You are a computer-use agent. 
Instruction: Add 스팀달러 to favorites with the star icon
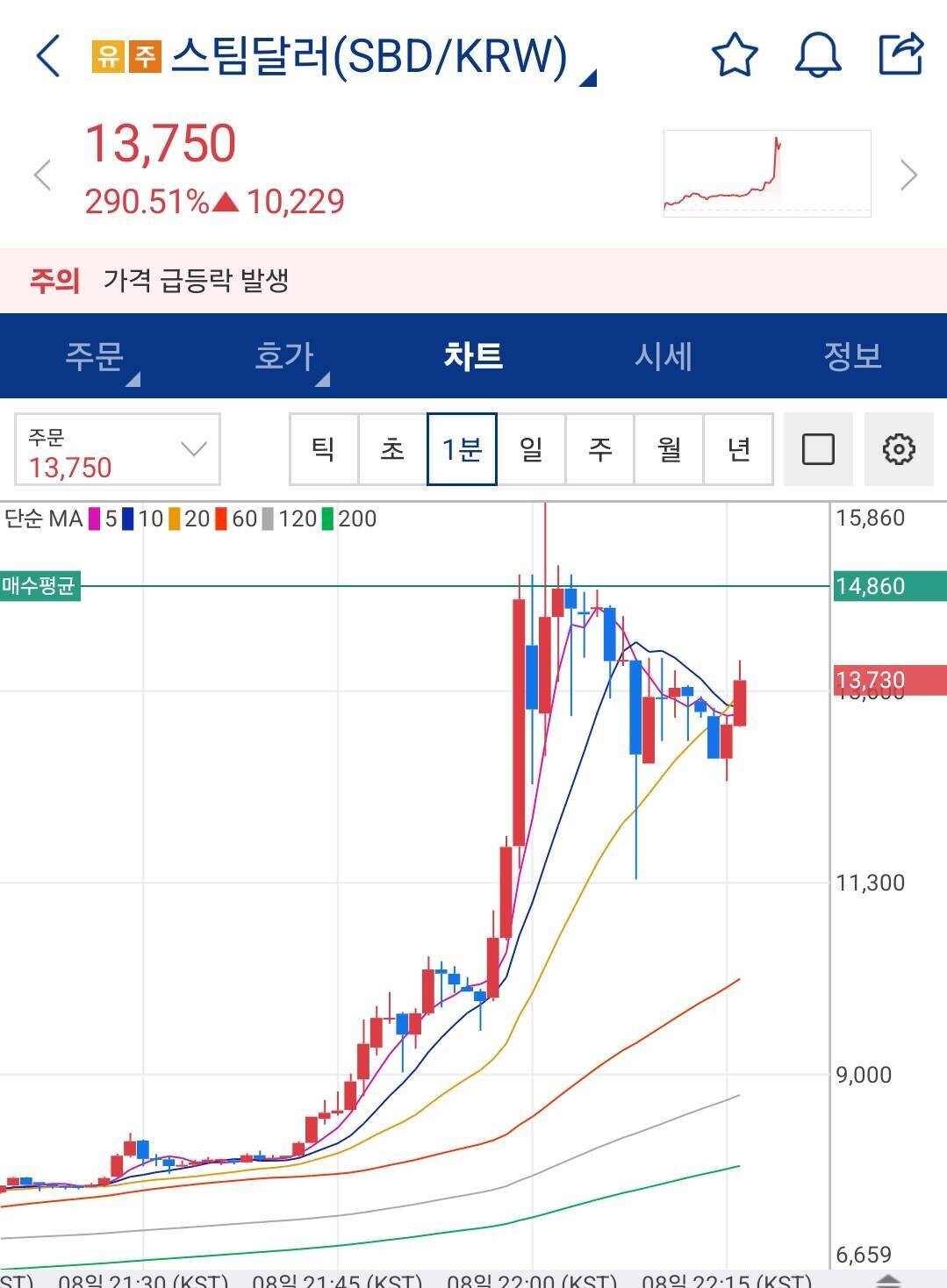pos(734,55)
